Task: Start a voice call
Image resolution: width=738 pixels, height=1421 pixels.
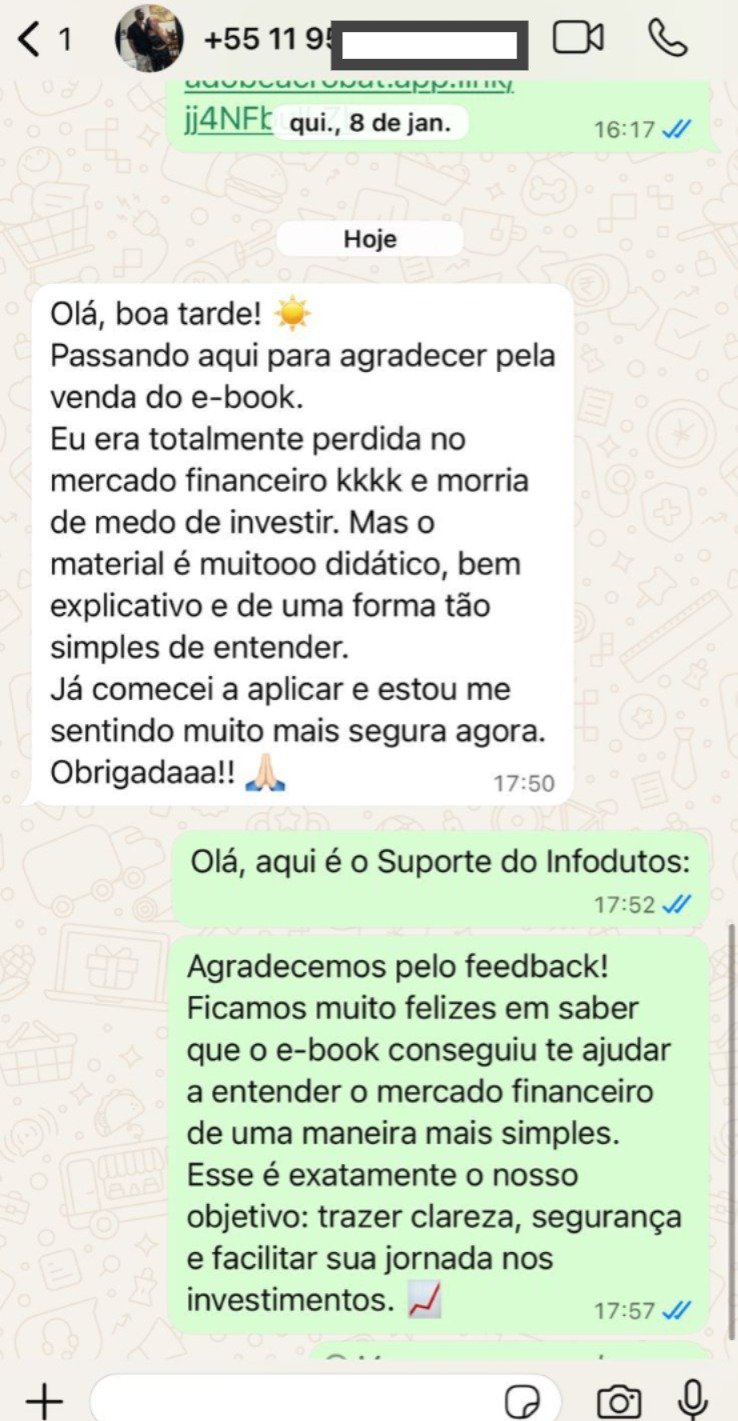Action: point(667,38)
